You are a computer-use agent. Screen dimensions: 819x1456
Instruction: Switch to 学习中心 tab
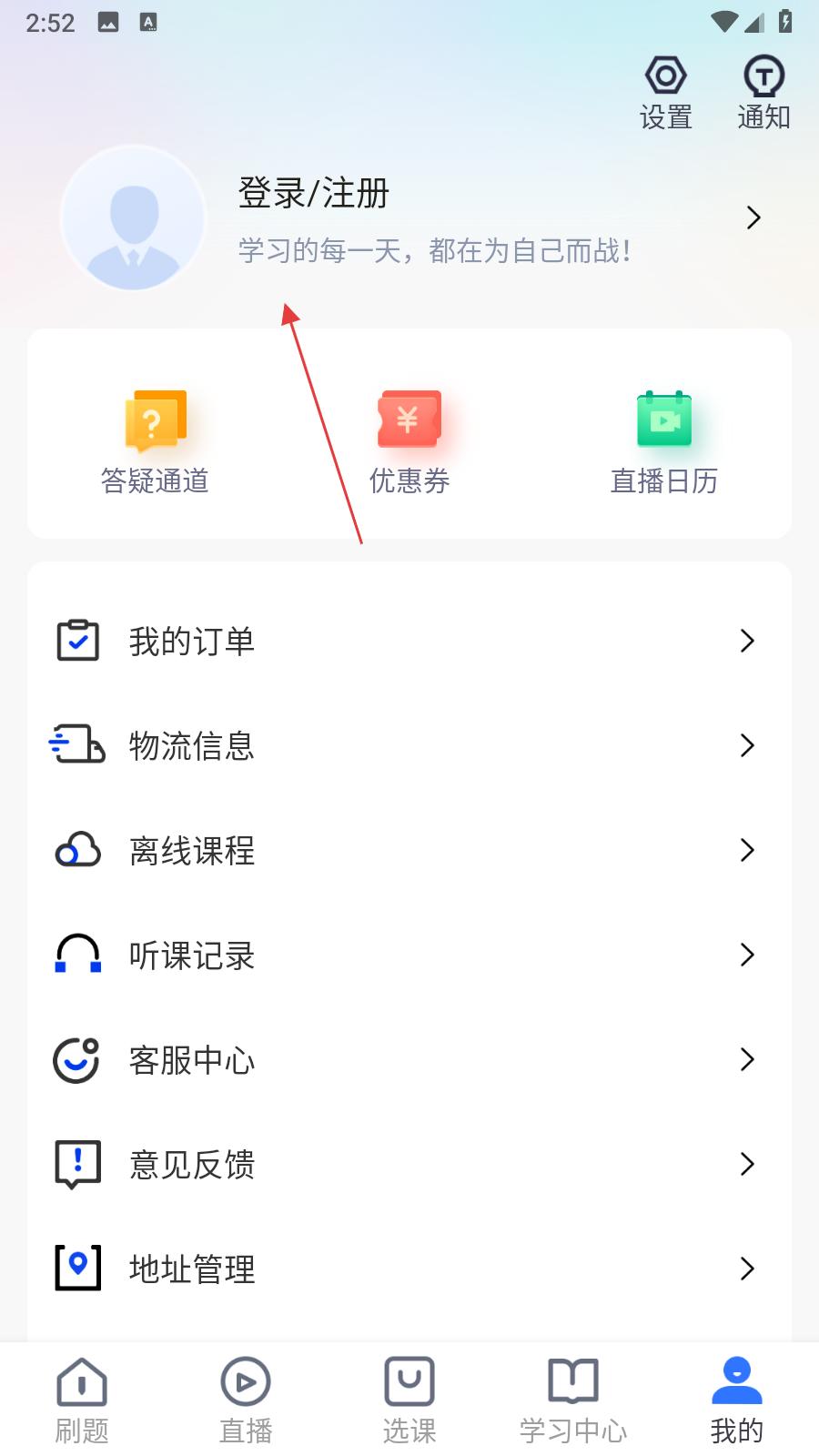point(573,1401)
